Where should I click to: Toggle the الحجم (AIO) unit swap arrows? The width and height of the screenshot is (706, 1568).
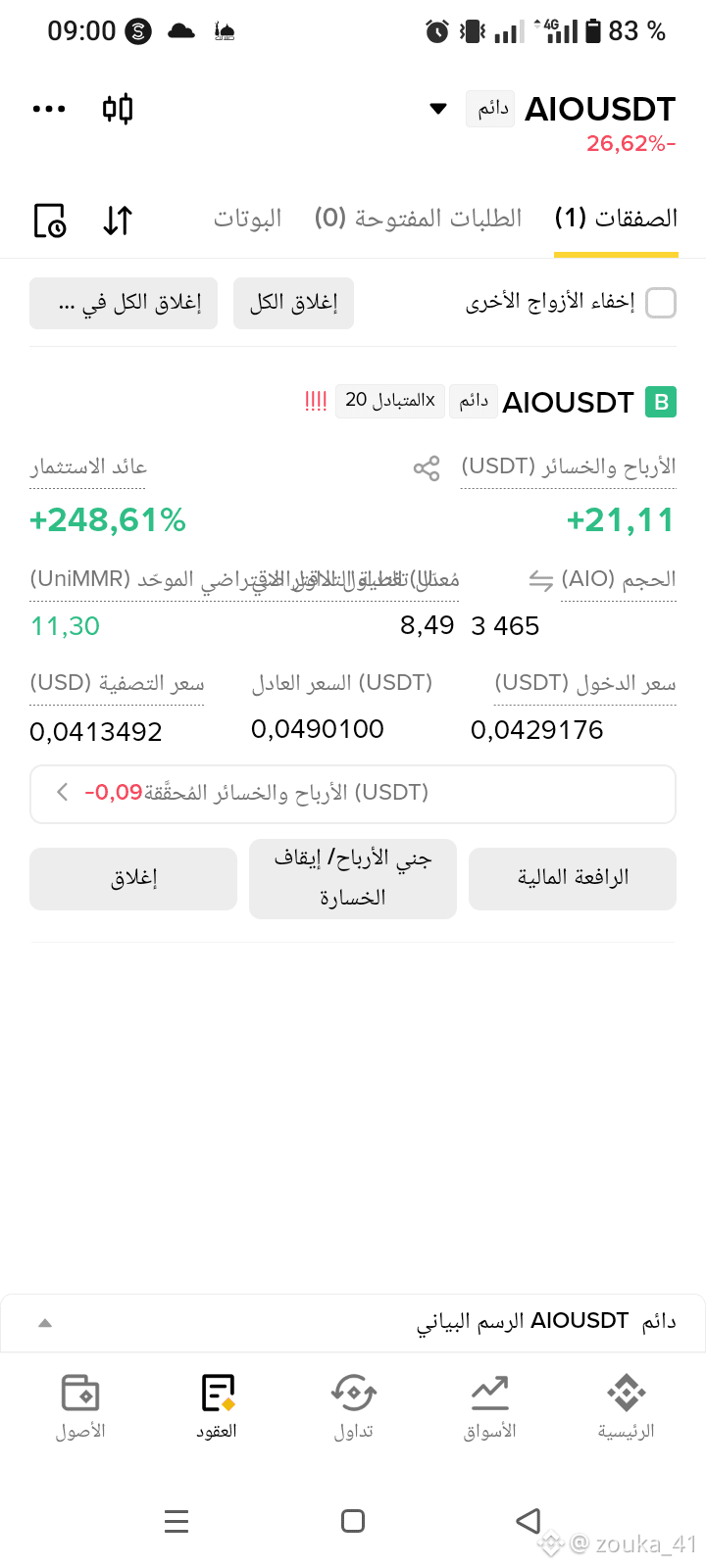tap(541, 580)
